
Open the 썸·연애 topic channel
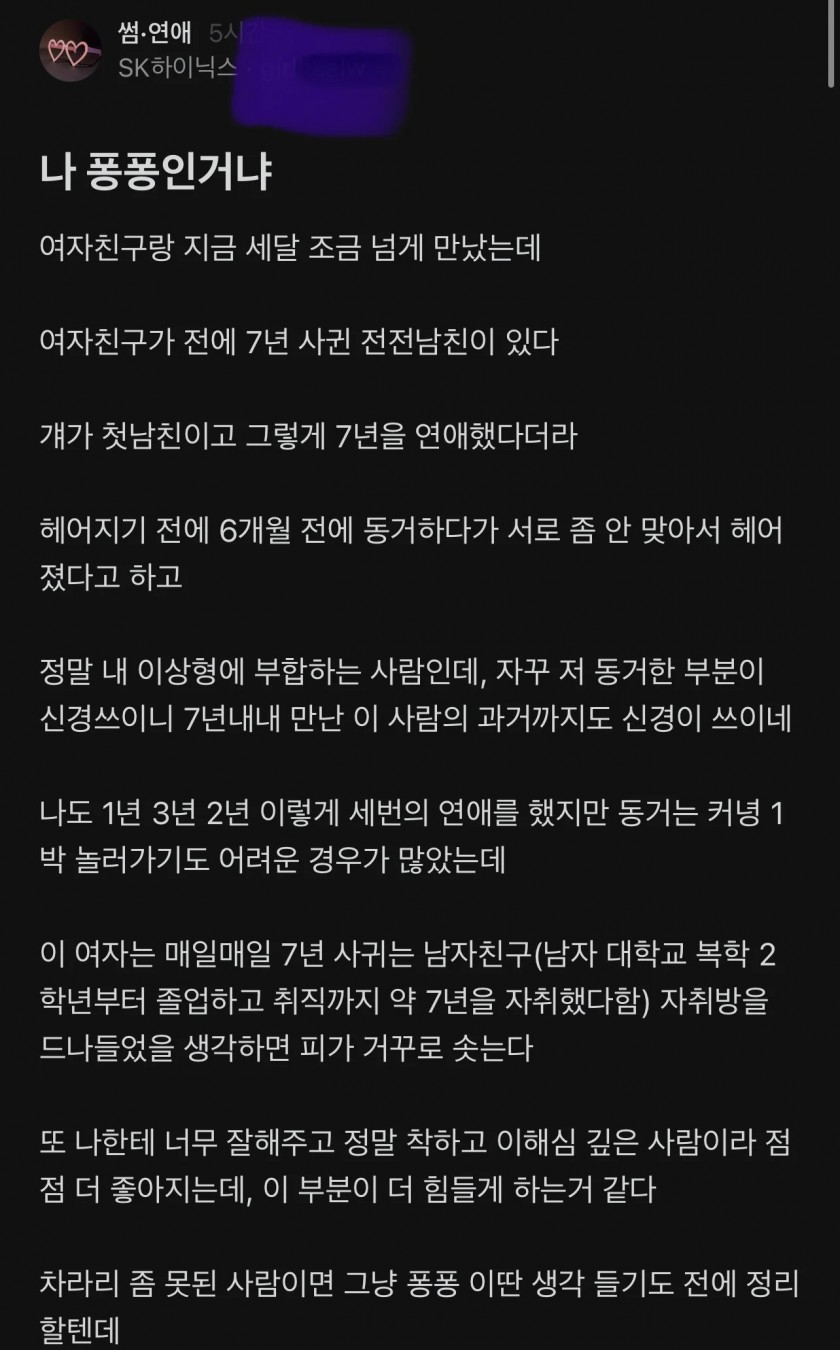click(x=155, y=33)
